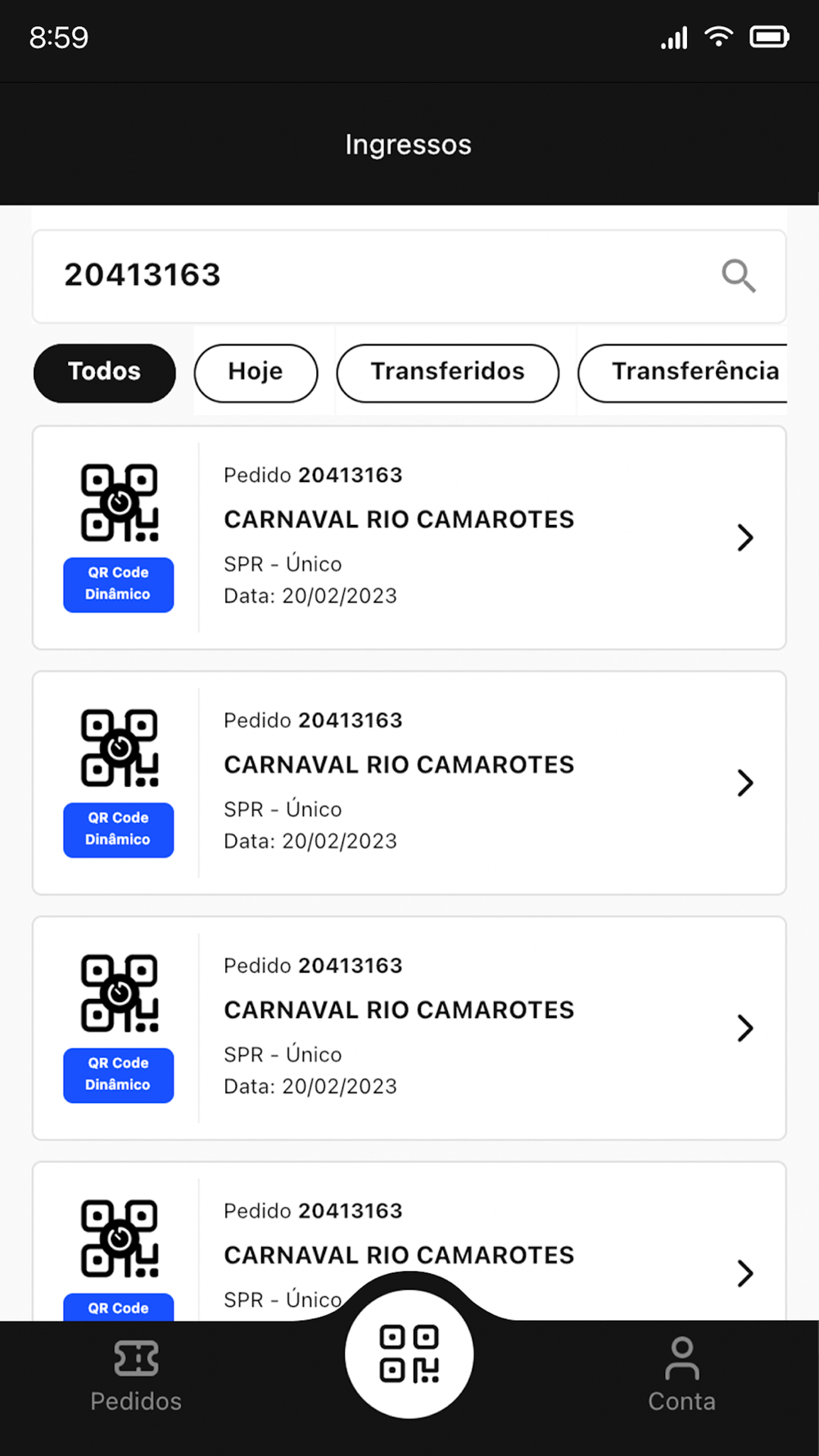Select the Todos filter chip
The image size is (819, 1456).
105,373
